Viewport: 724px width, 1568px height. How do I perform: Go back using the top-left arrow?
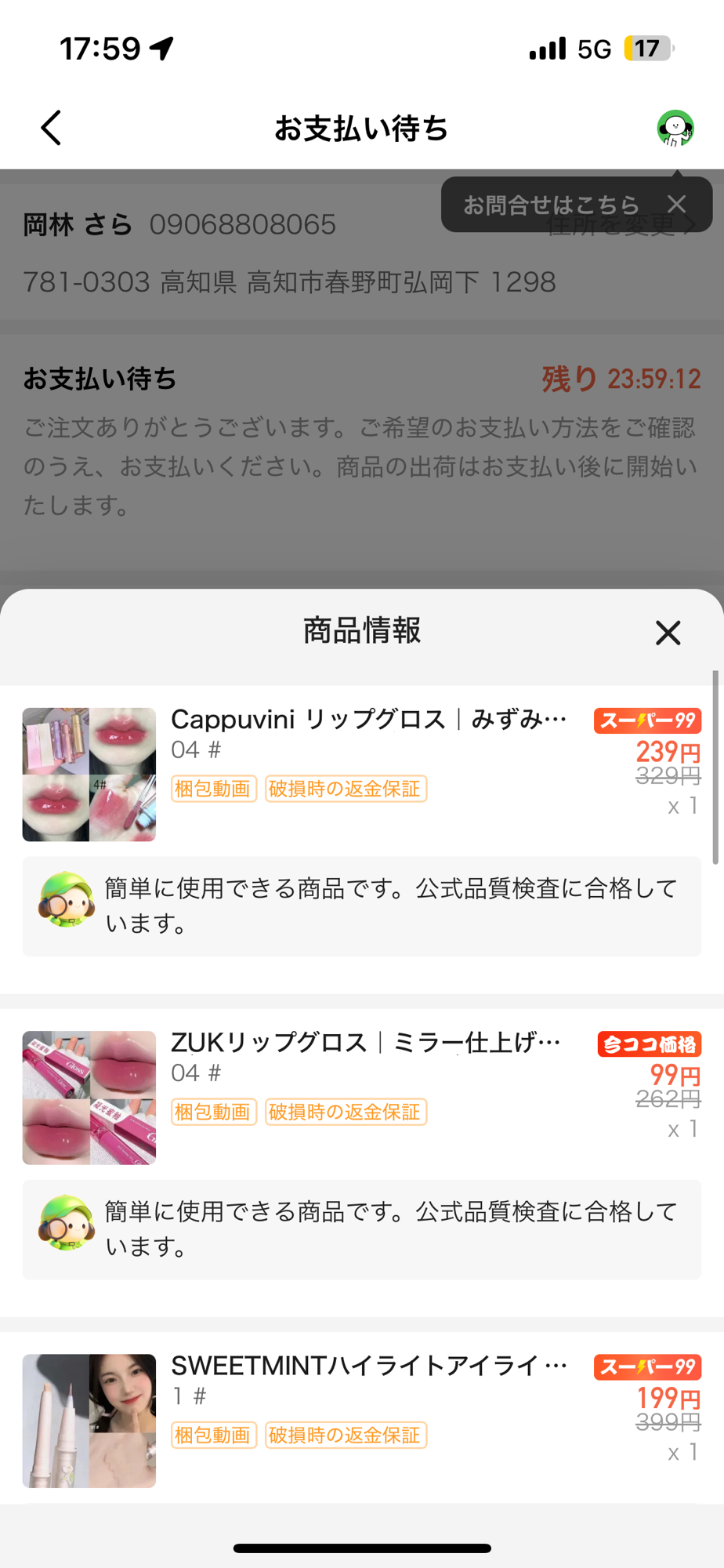(x=52, y=128)
